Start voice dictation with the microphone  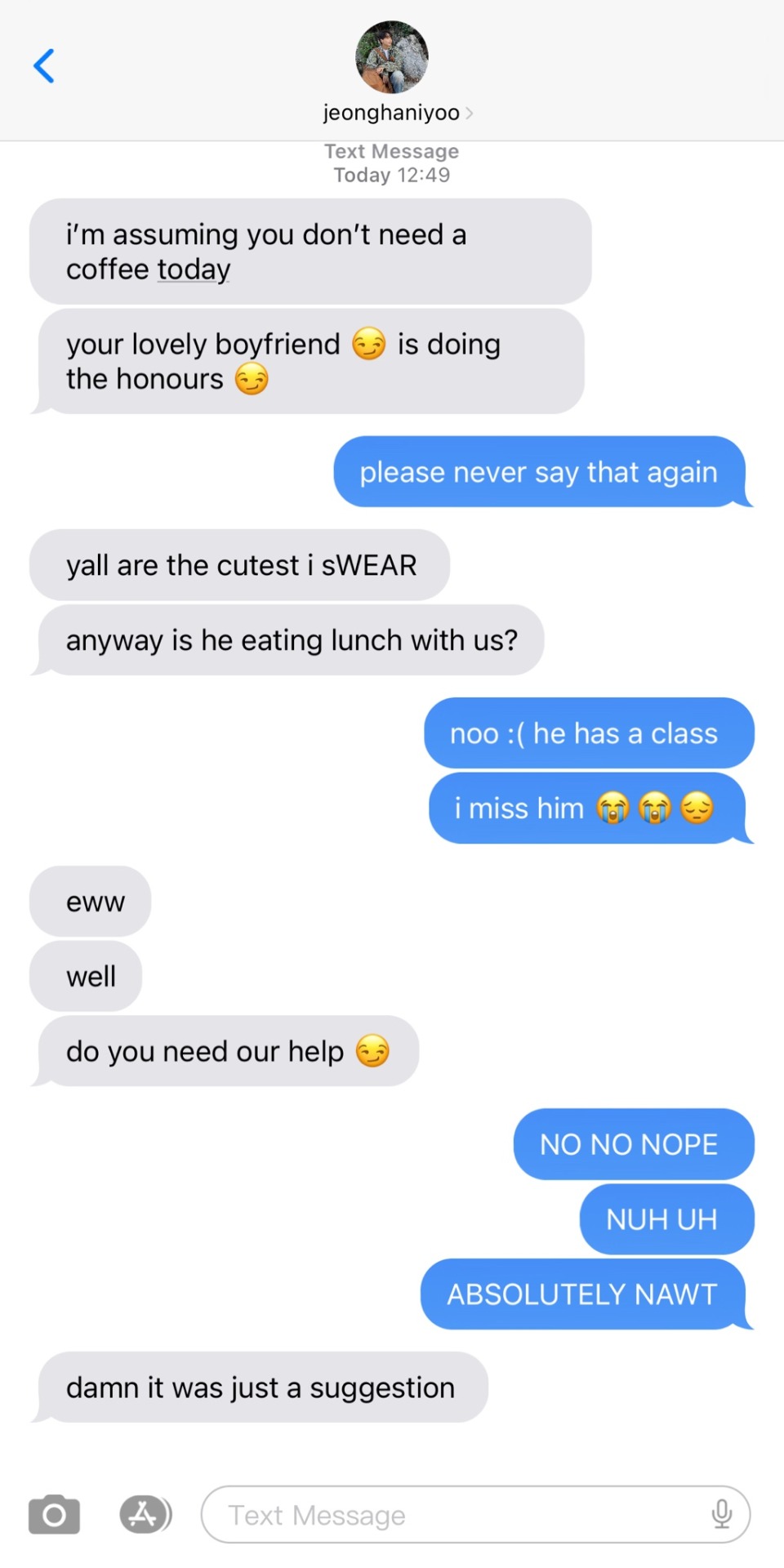coord(721,1514)
